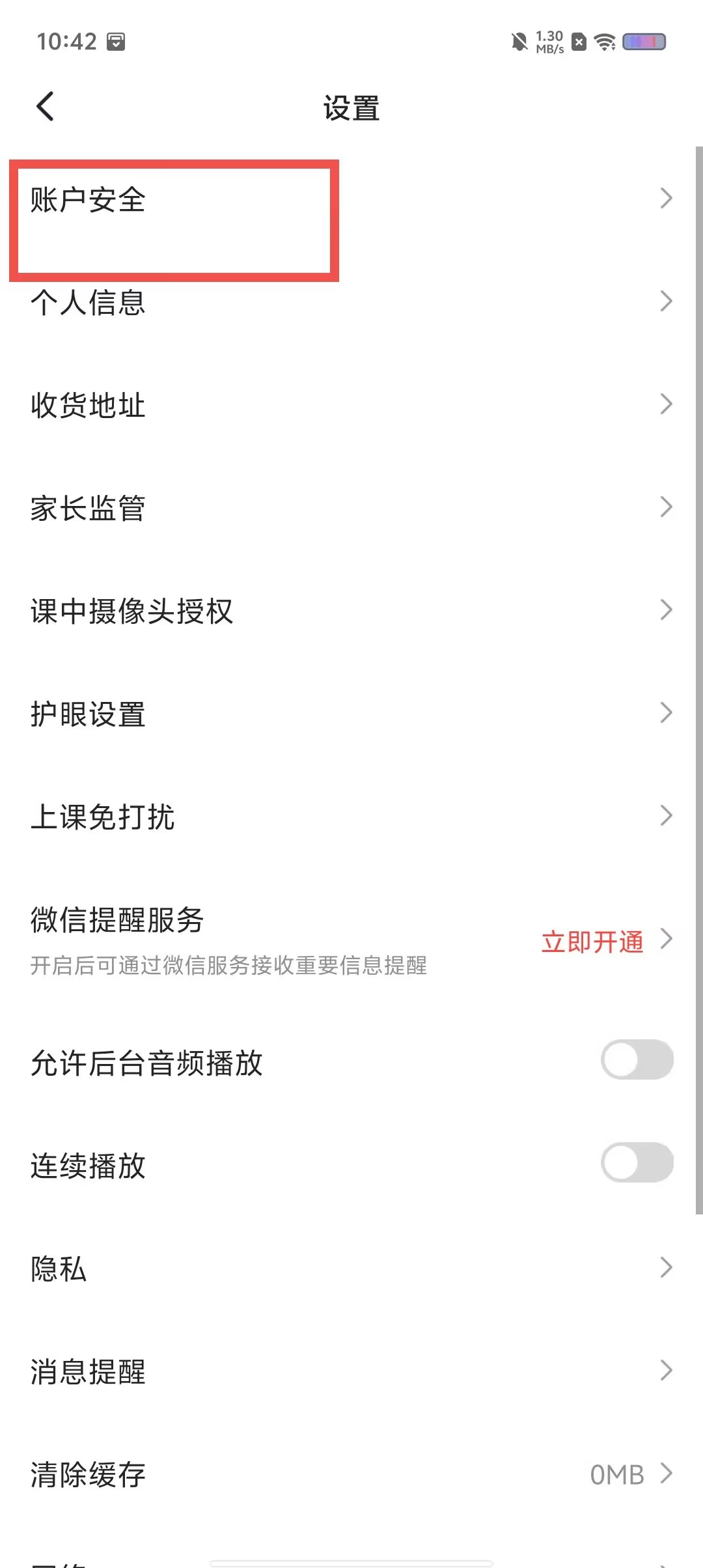Go back from the 设置 page
The width and height of the screenshot is (703, 1568).
[x=45, y=107]
